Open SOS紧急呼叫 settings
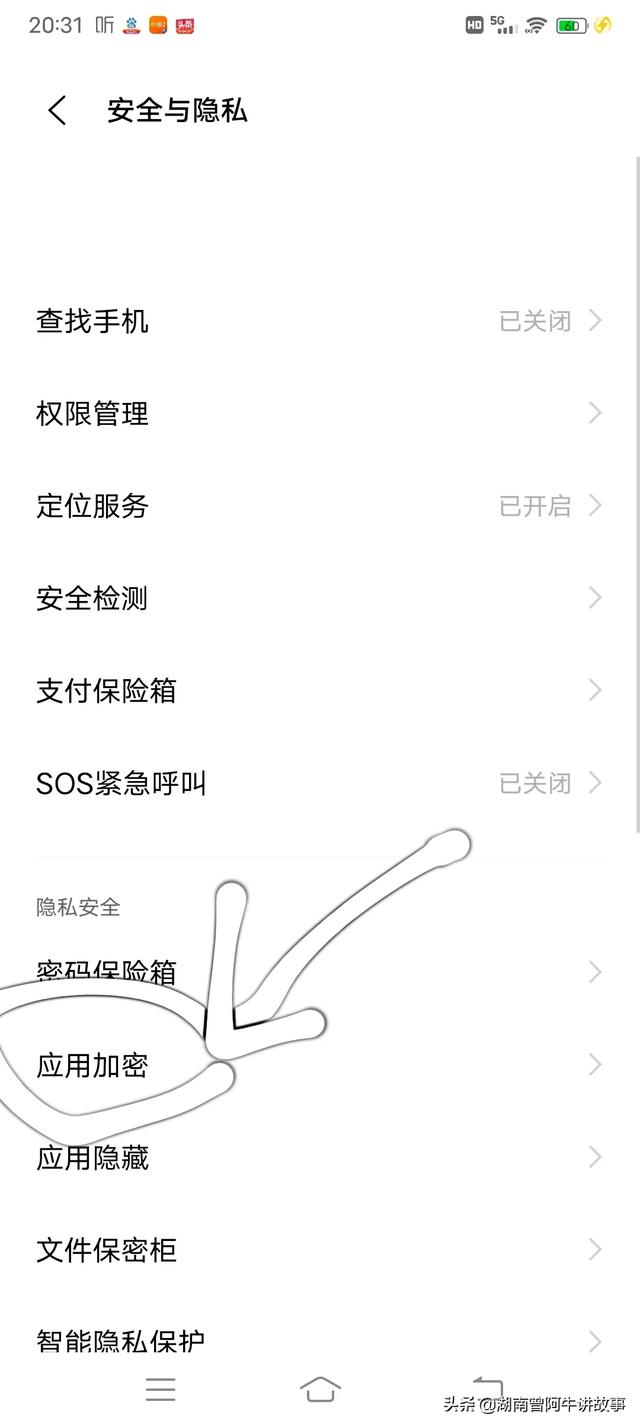The height and width of the screenshot is (1427, 640). 320,782
